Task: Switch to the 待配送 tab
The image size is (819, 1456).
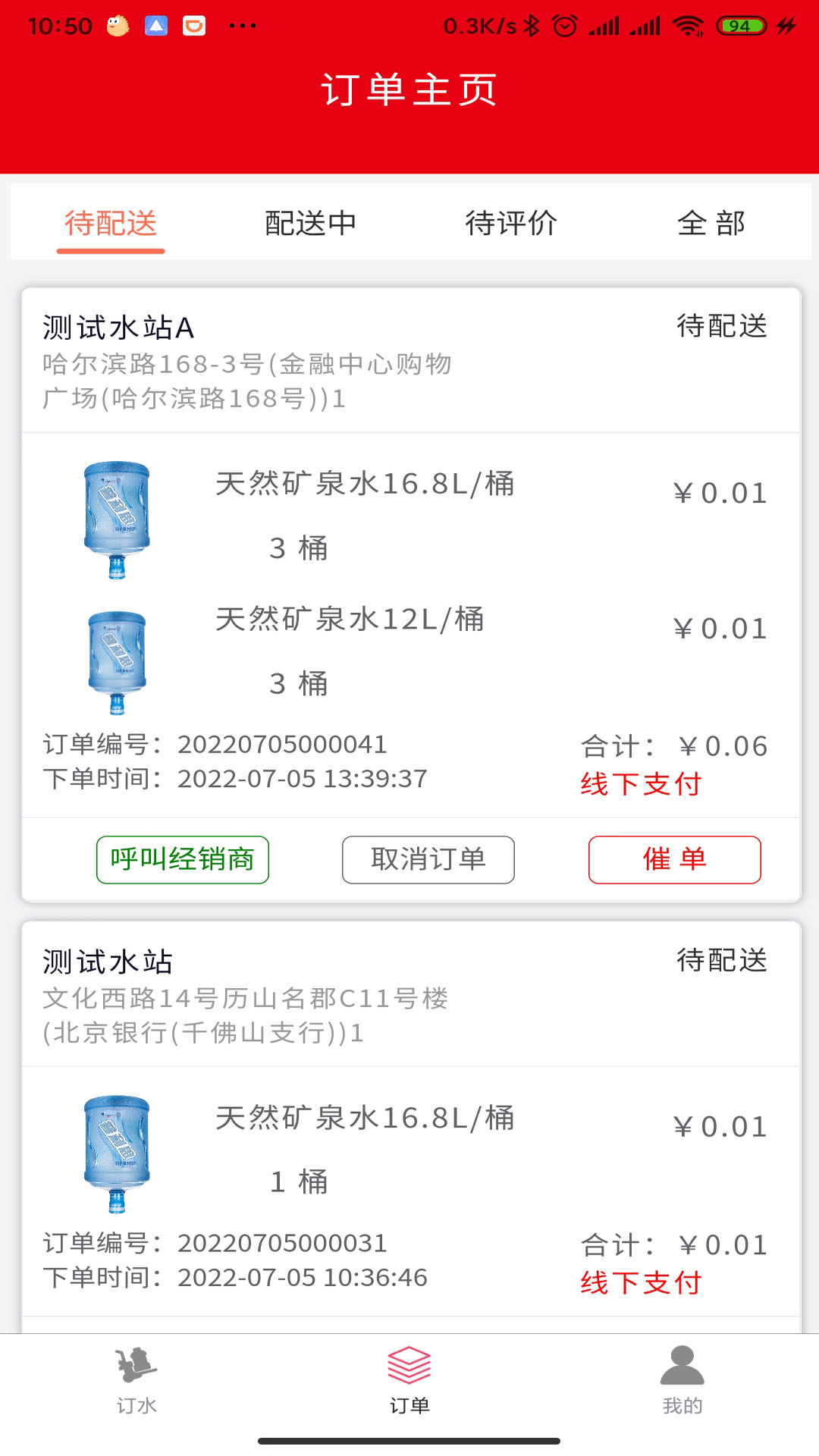Action: 112,222
